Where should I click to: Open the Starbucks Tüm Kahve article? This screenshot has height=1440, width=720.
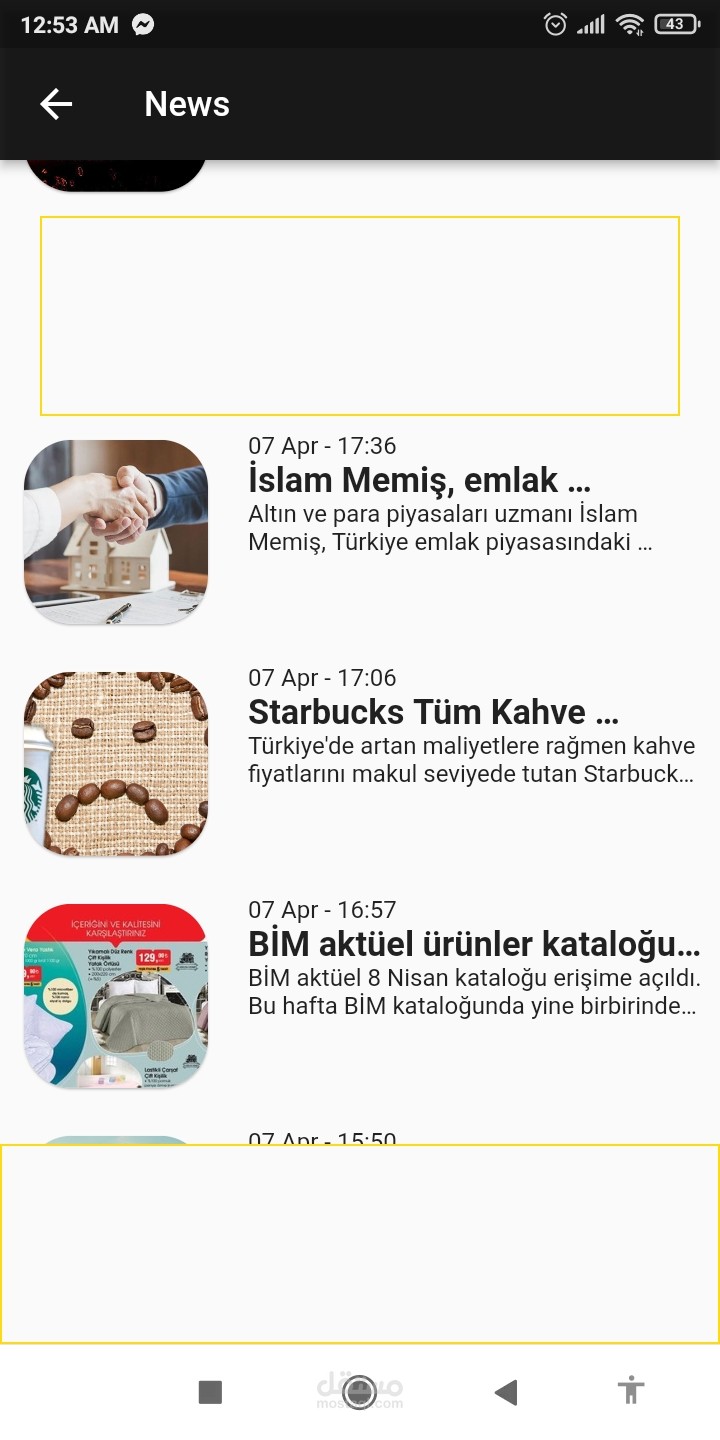pos(434,713)
